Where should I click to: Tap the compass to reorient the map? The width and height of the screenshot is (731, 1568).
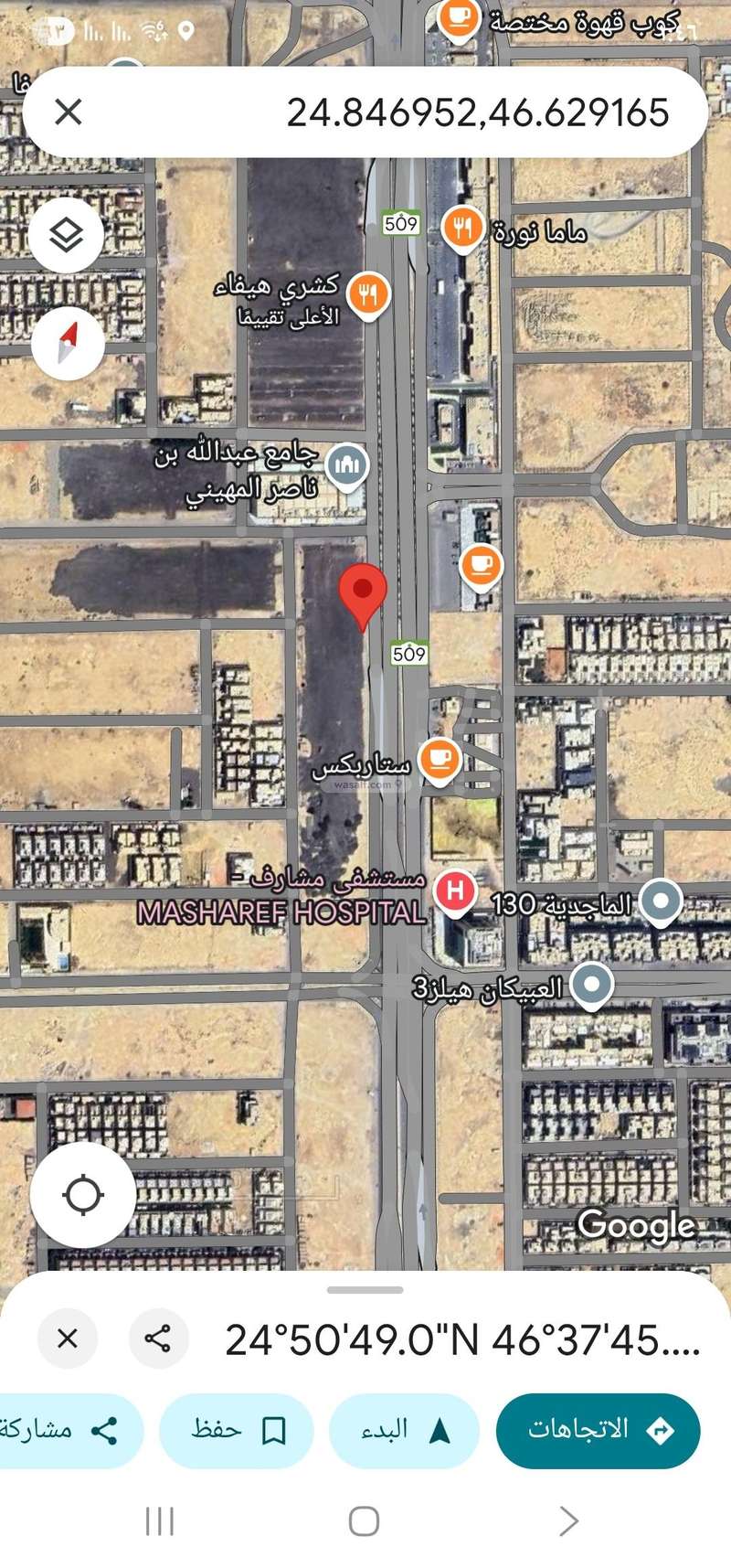pyautogui.click(x=68, y=343)
